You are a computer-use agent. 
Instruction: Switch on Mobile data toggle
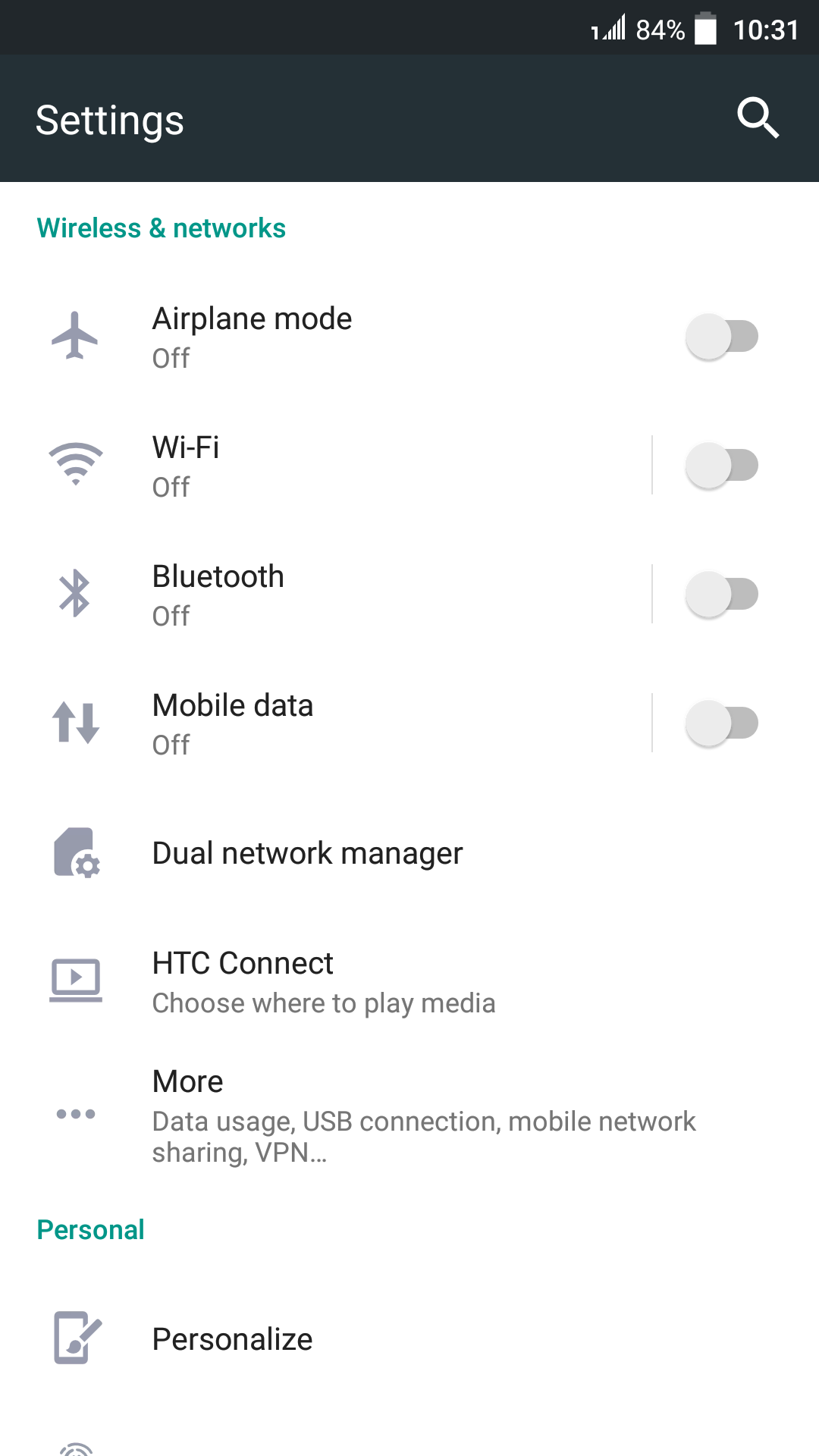tap(722, 723)
